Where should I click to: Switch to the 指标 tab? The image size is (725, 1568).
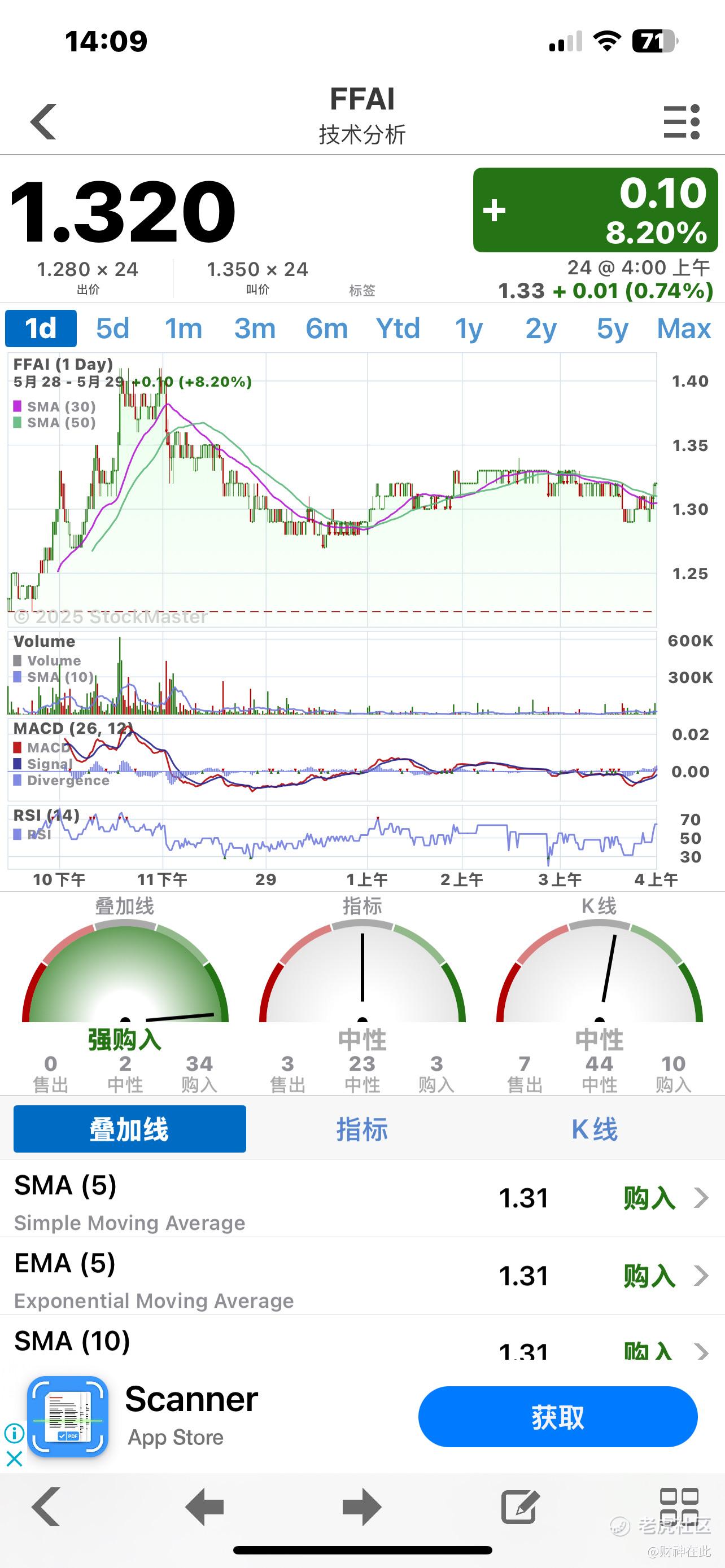[x=362, y=1129]
